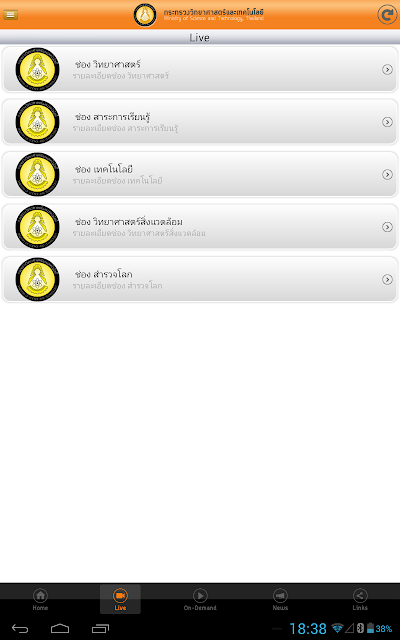400x640 pixels.
Task: Open the recent apps view
Action: [x=100, y=629]
